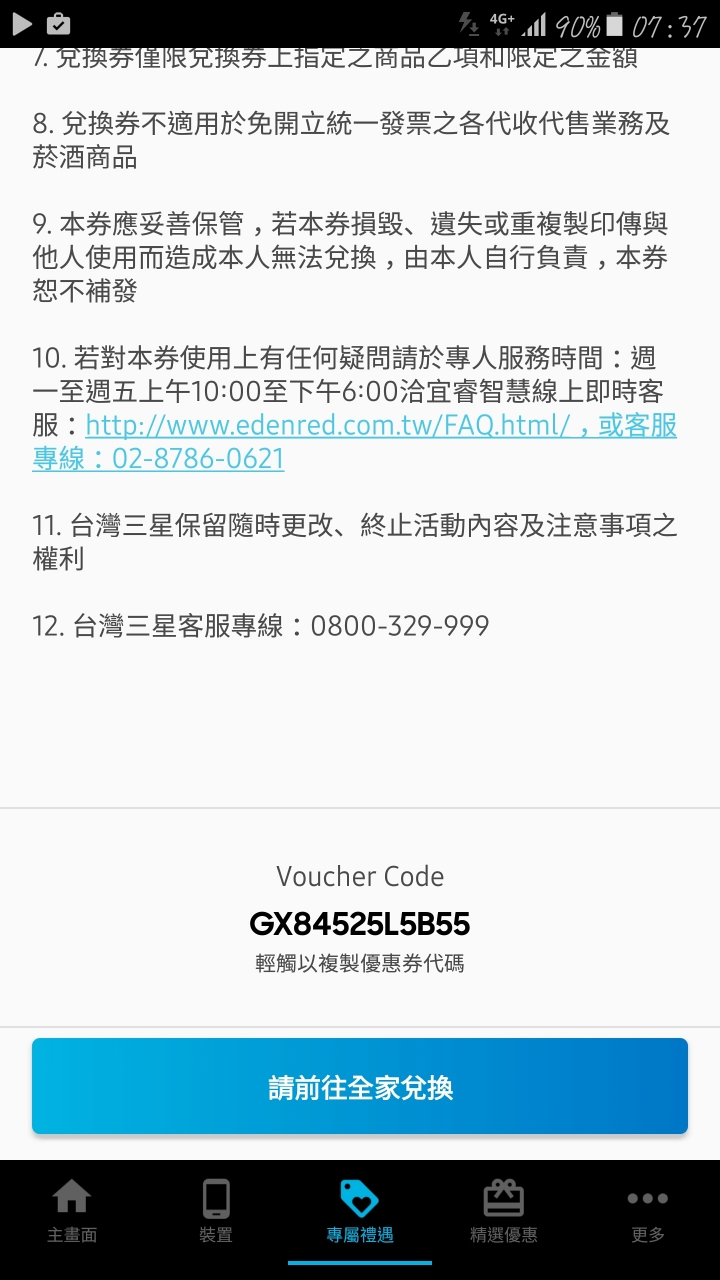Switch to the 主畫面 tab
Screen dimensions: 720x1280
[72, 1212]
